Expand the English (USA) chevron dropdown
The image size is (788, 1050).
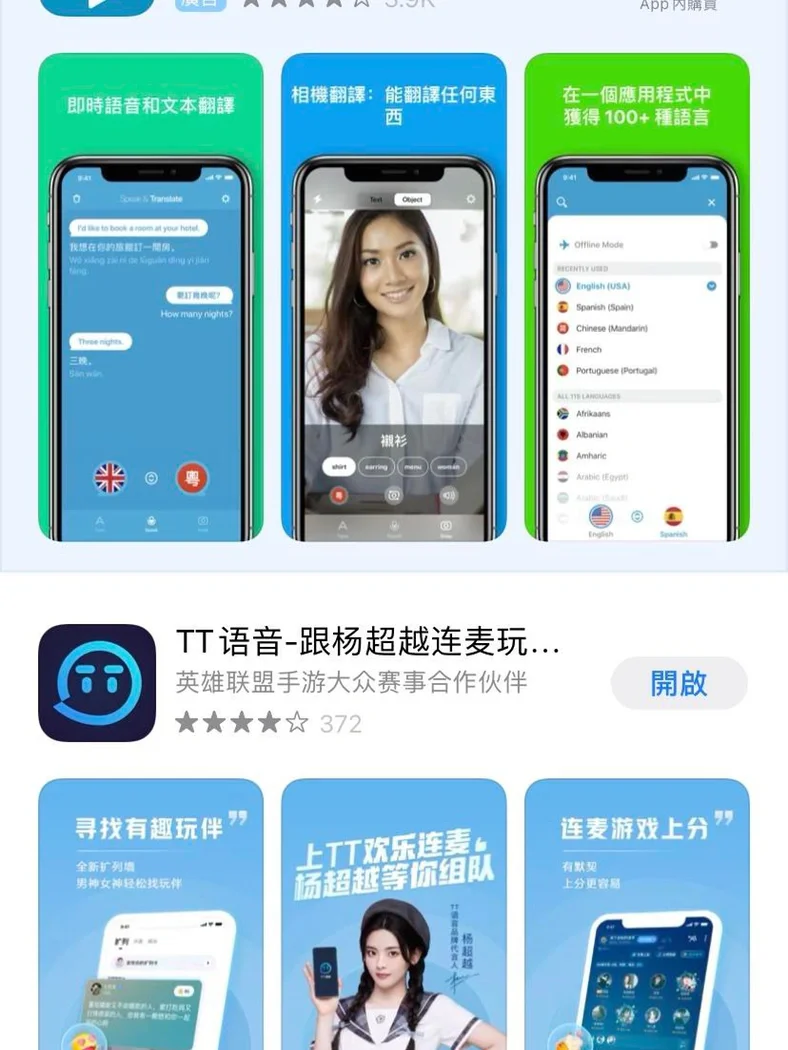711,286
